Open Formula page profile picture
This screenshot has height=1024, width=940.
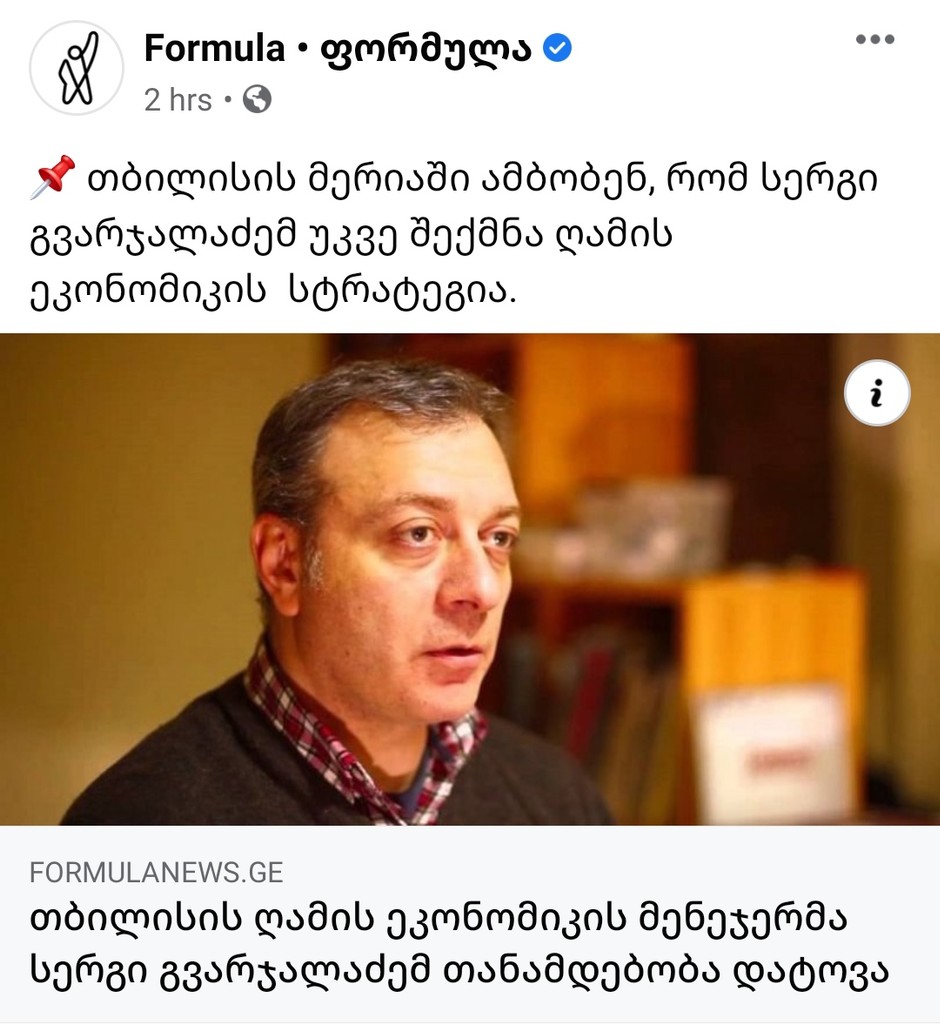(x=77, y=68)
